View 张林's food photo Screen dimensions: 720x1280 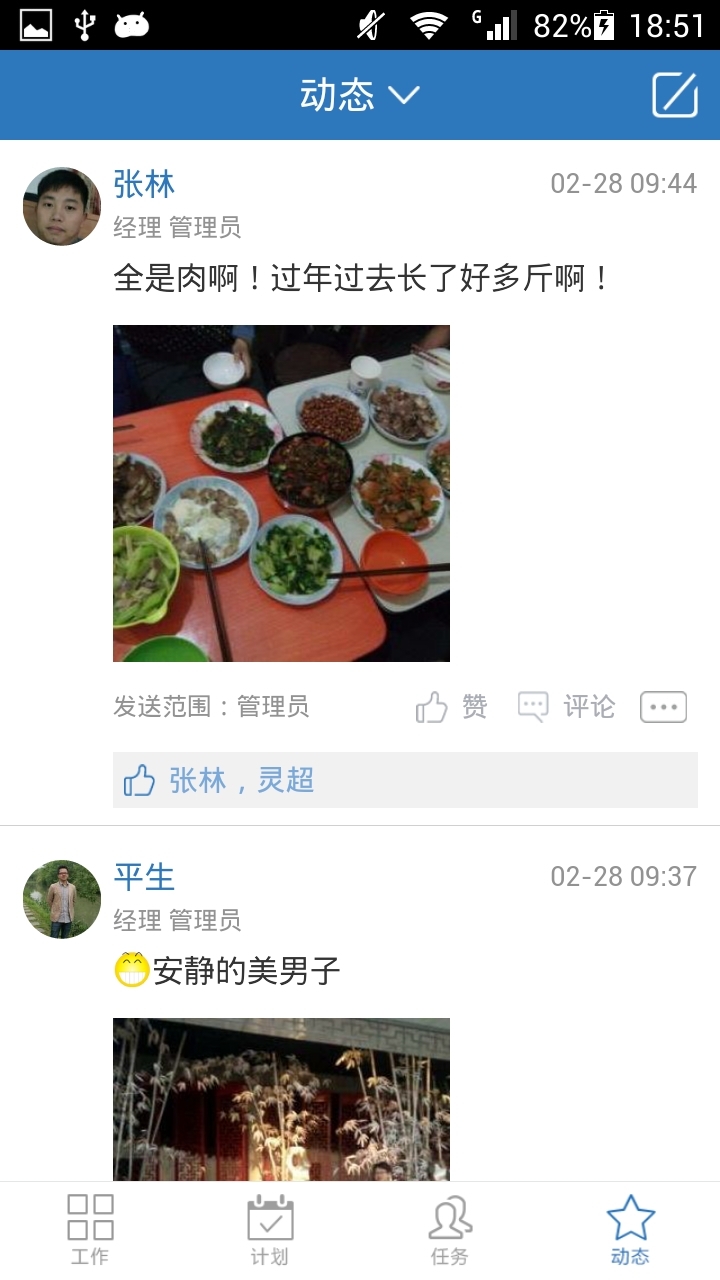coord(281,493)
